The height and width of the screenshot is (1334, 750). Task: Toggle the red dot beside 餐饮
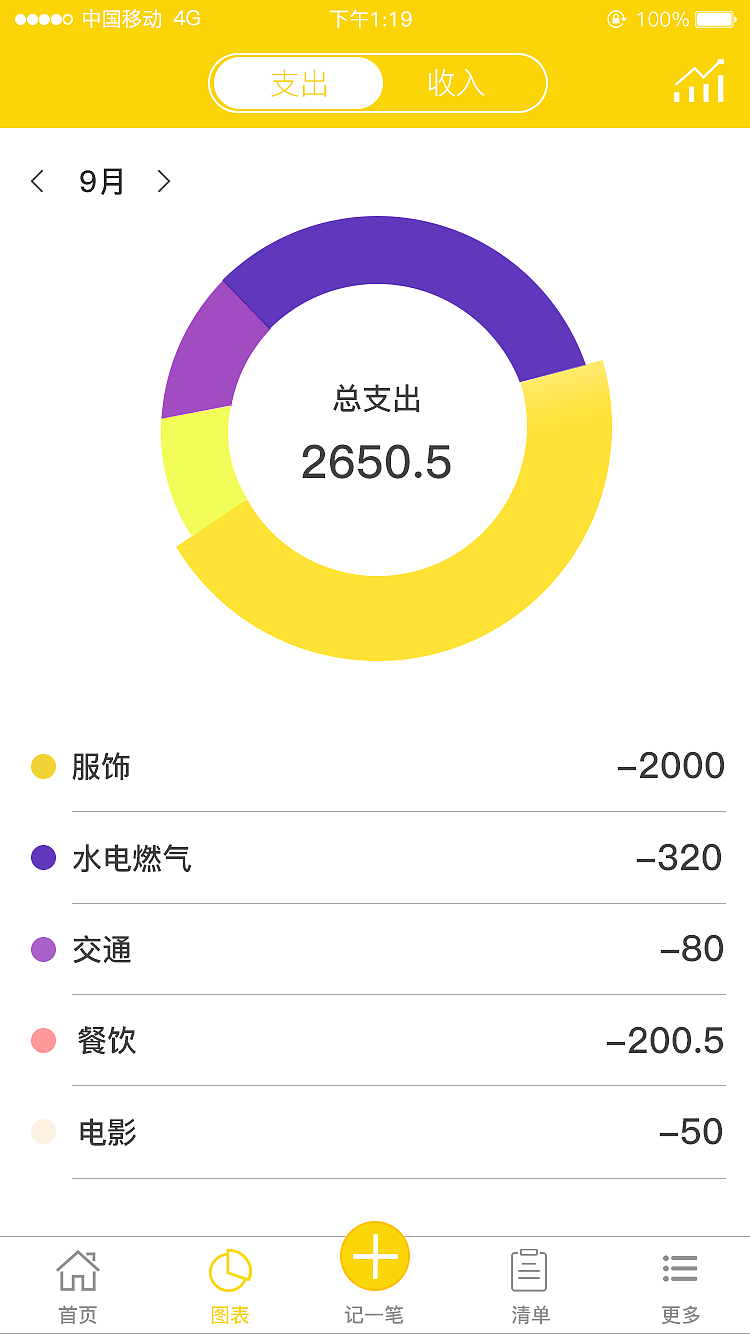[43, 1041]
